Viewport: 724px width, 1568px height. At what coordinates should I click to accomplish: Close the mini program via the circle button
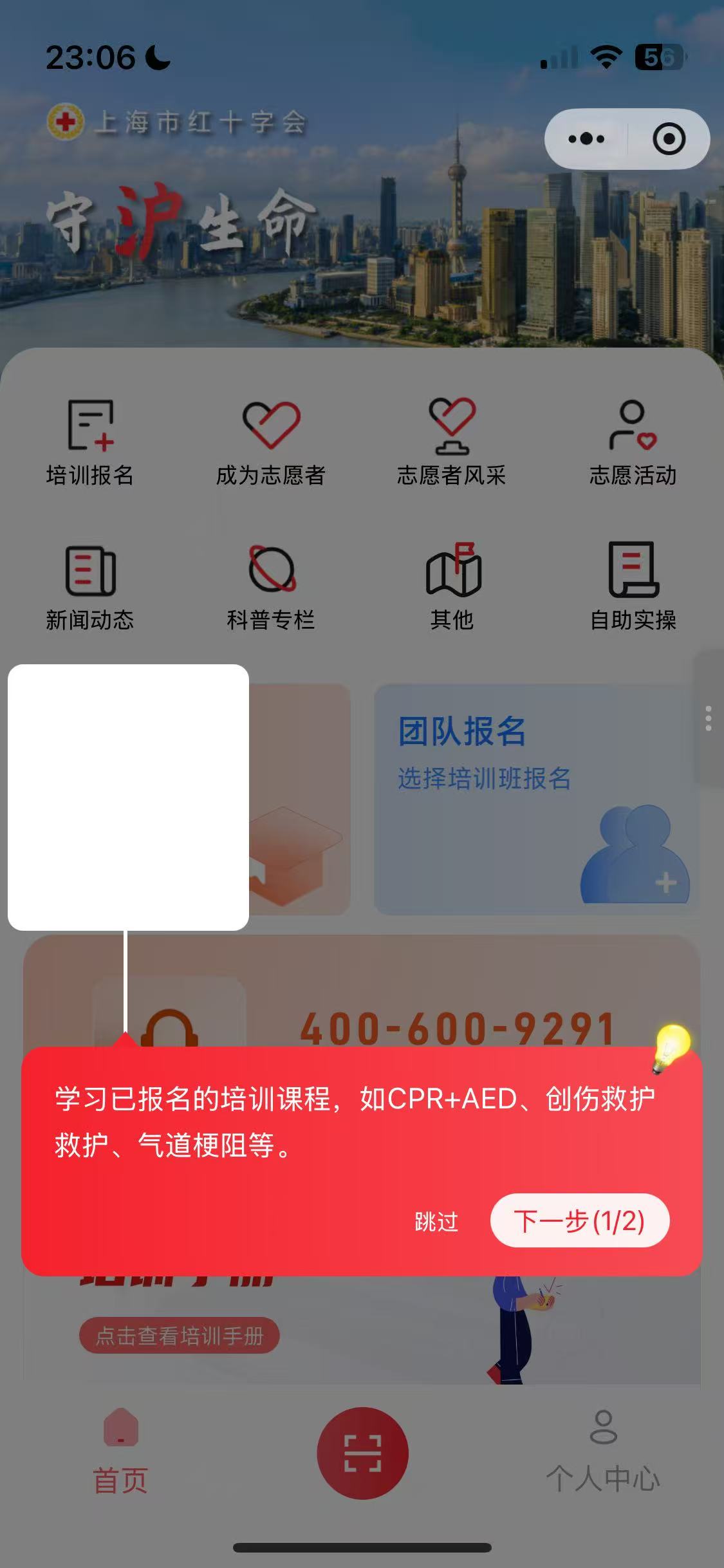tap(669, 139)
